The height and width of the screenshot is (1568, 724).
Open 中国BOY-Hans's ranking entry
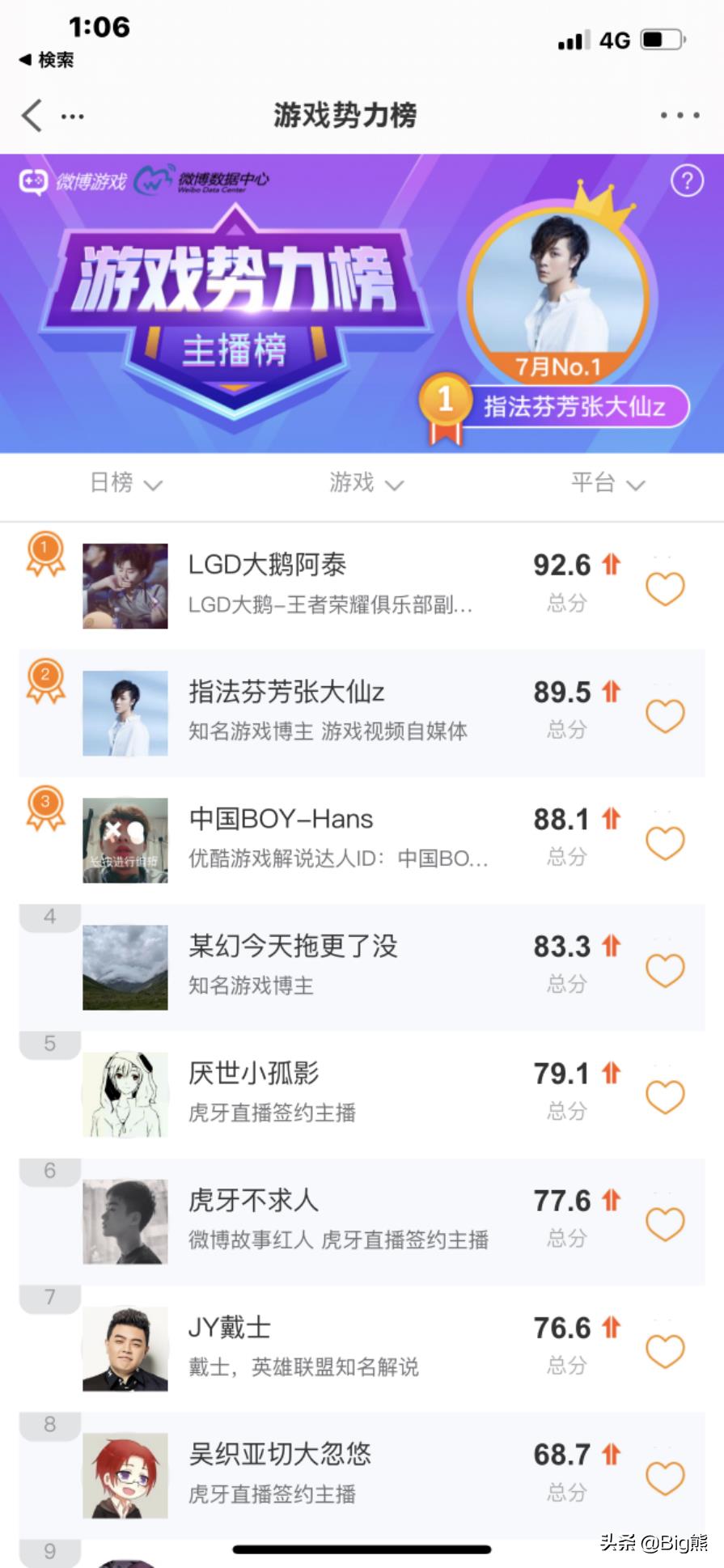click(x=281, y=820)
